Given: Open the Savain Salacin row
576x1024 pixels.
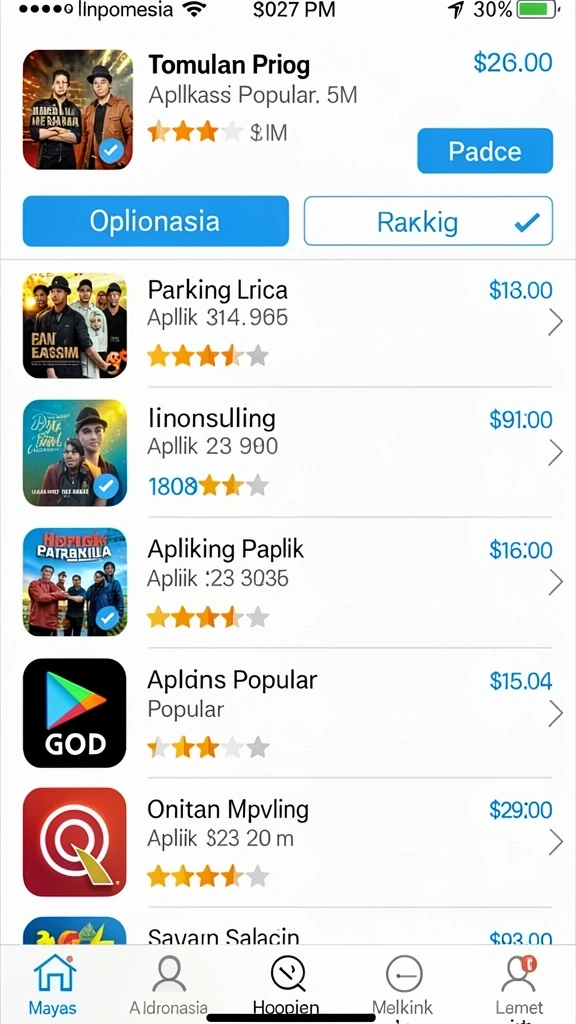Looking at the screenshot, I should [x=288, y=927].
